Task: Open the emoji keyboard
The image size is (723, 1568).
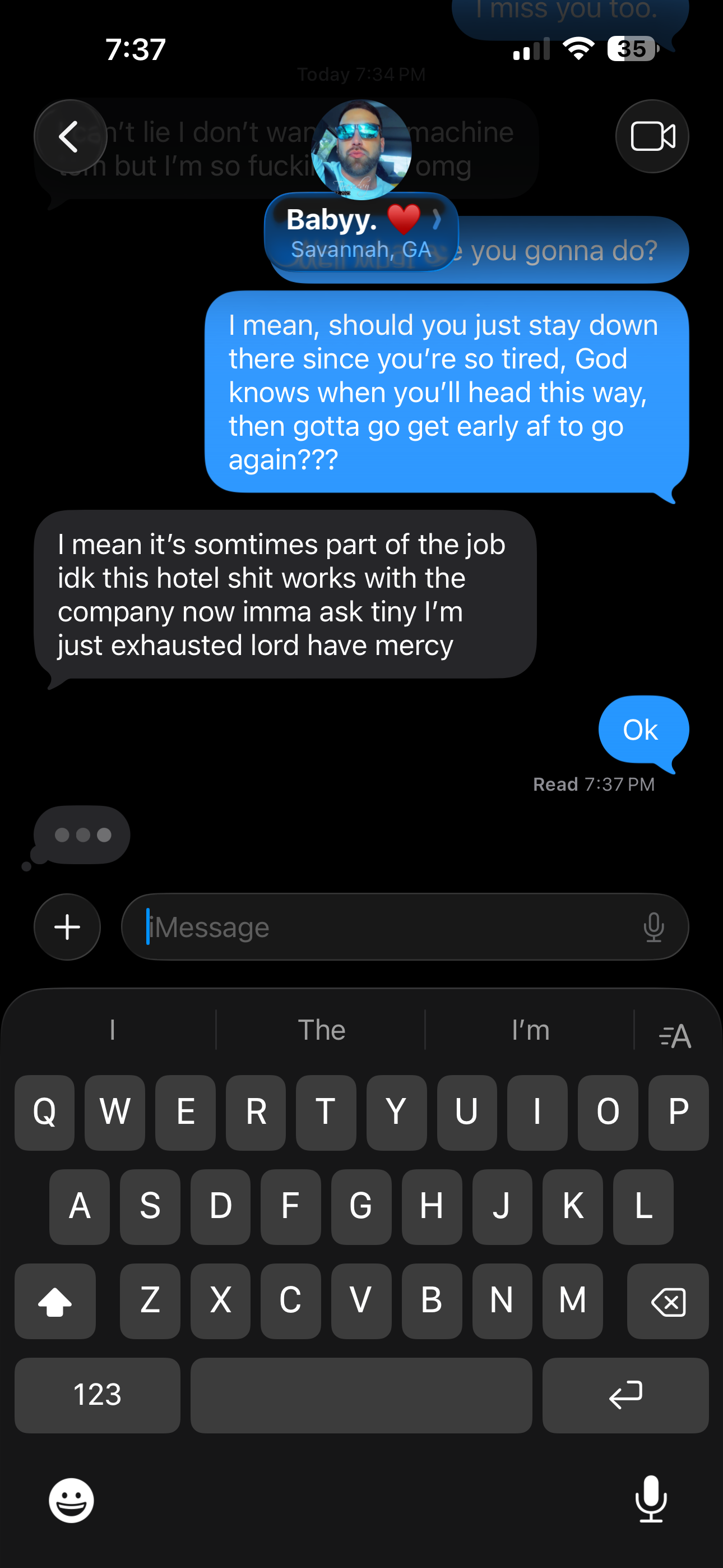Action: tap(71, 1501)
